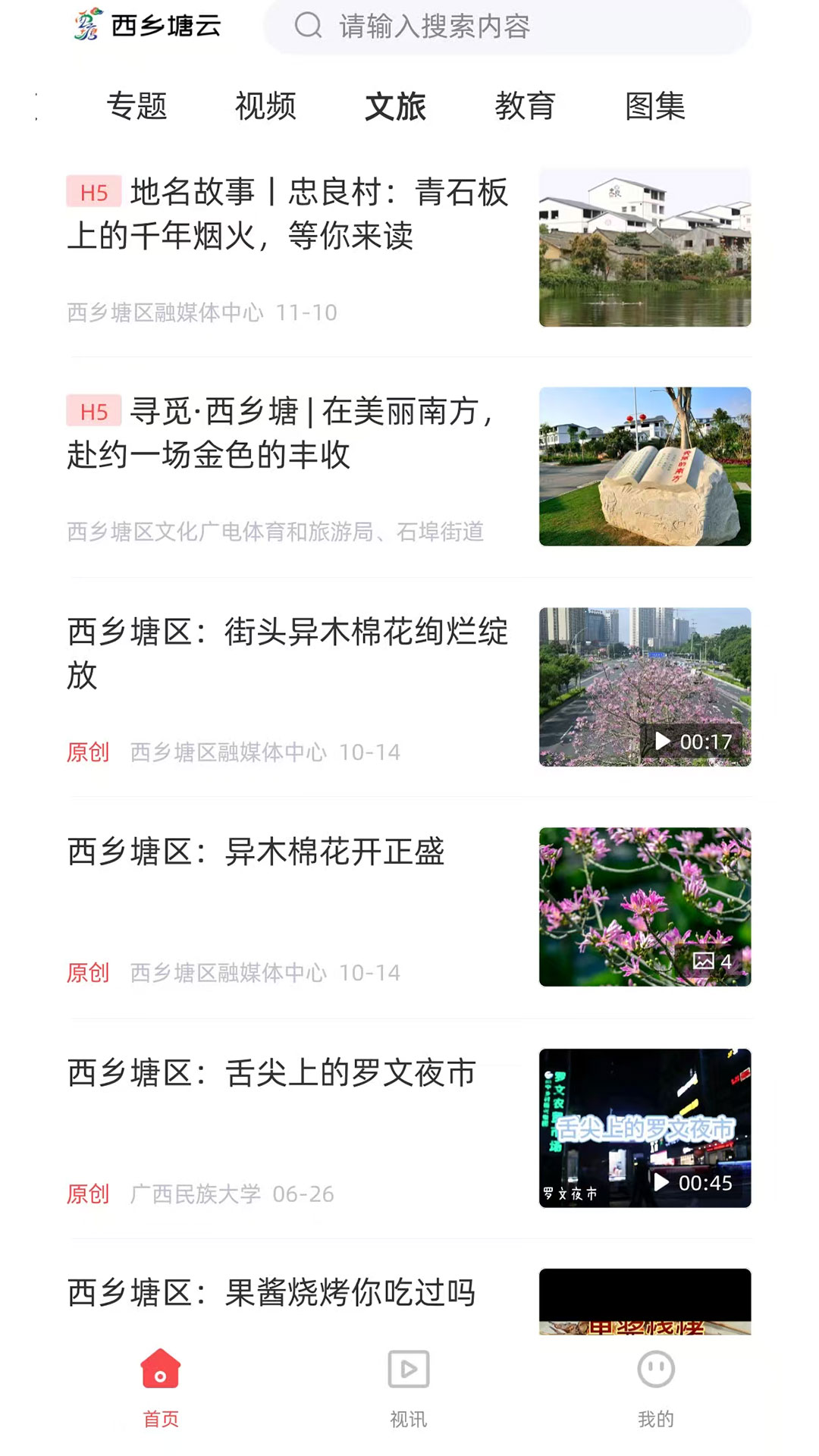Open the 我的 profile icon
The width and height of the screenshot is (819, 1456).
point(654,1370)
